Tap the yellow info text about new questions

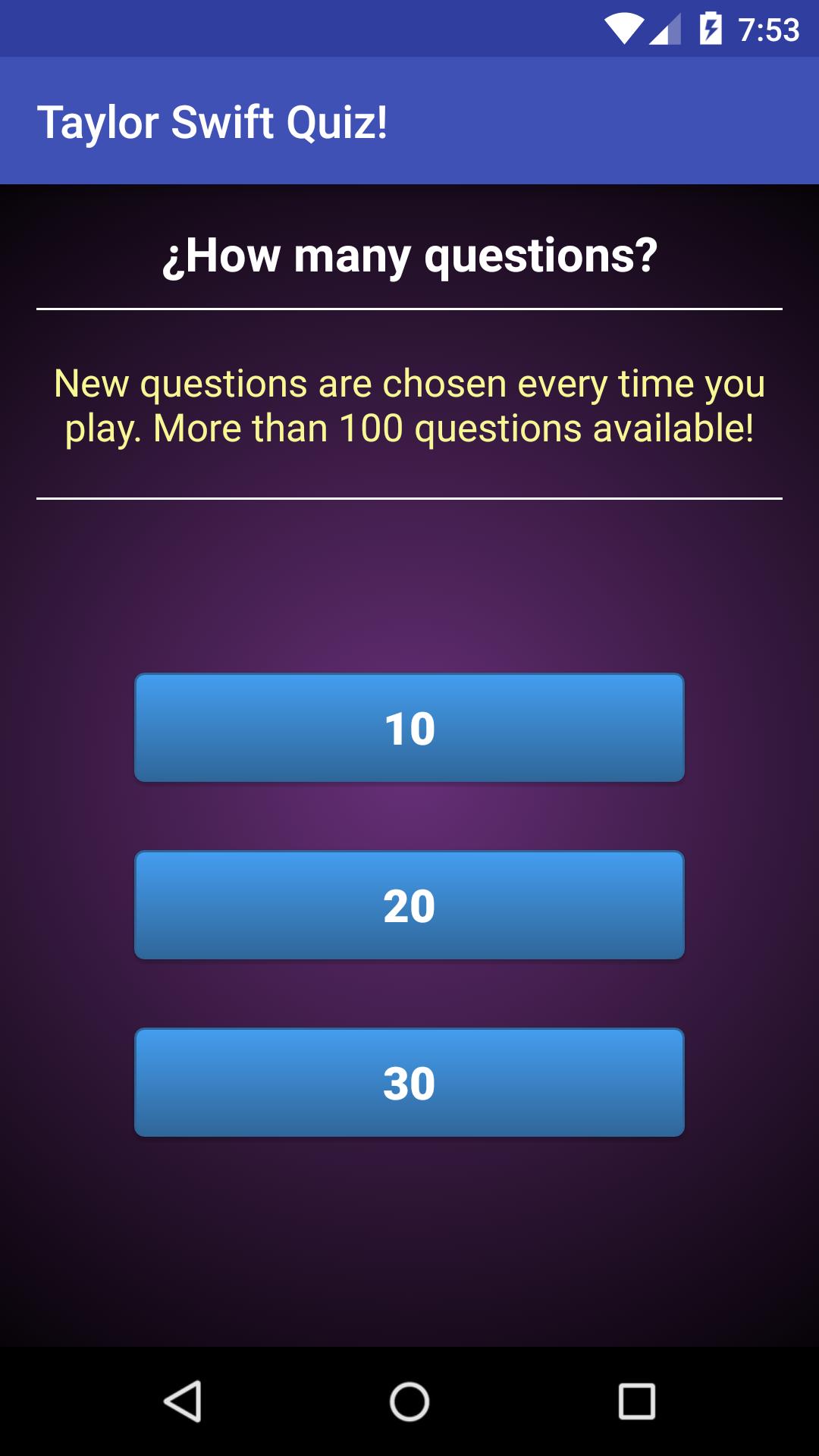pyautogui.click(x=409, y=406)
